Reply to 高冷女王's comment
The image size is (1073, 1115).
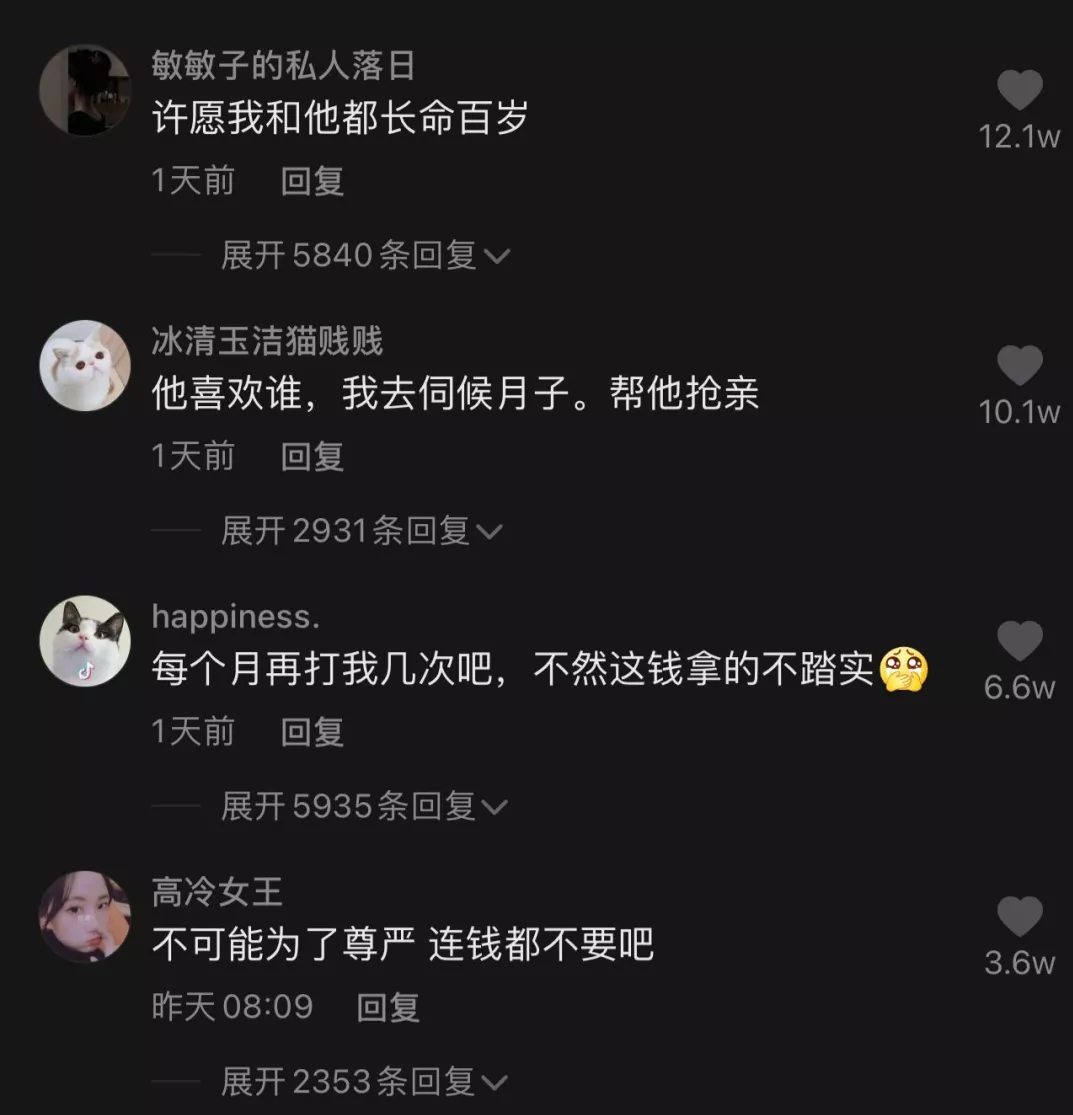coord(388,1006)
